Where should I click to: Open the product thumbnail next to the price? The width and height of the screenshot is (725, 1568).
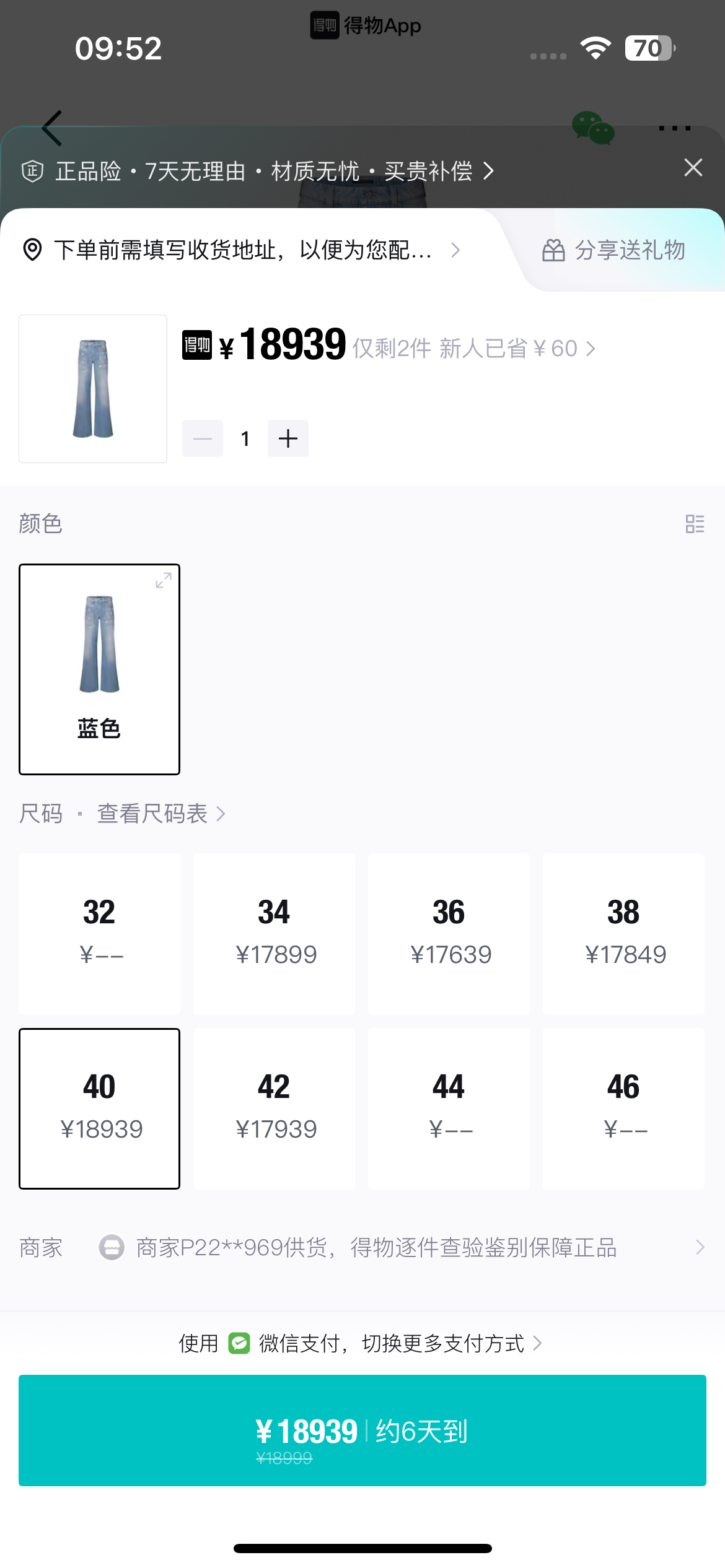[93, 389]
